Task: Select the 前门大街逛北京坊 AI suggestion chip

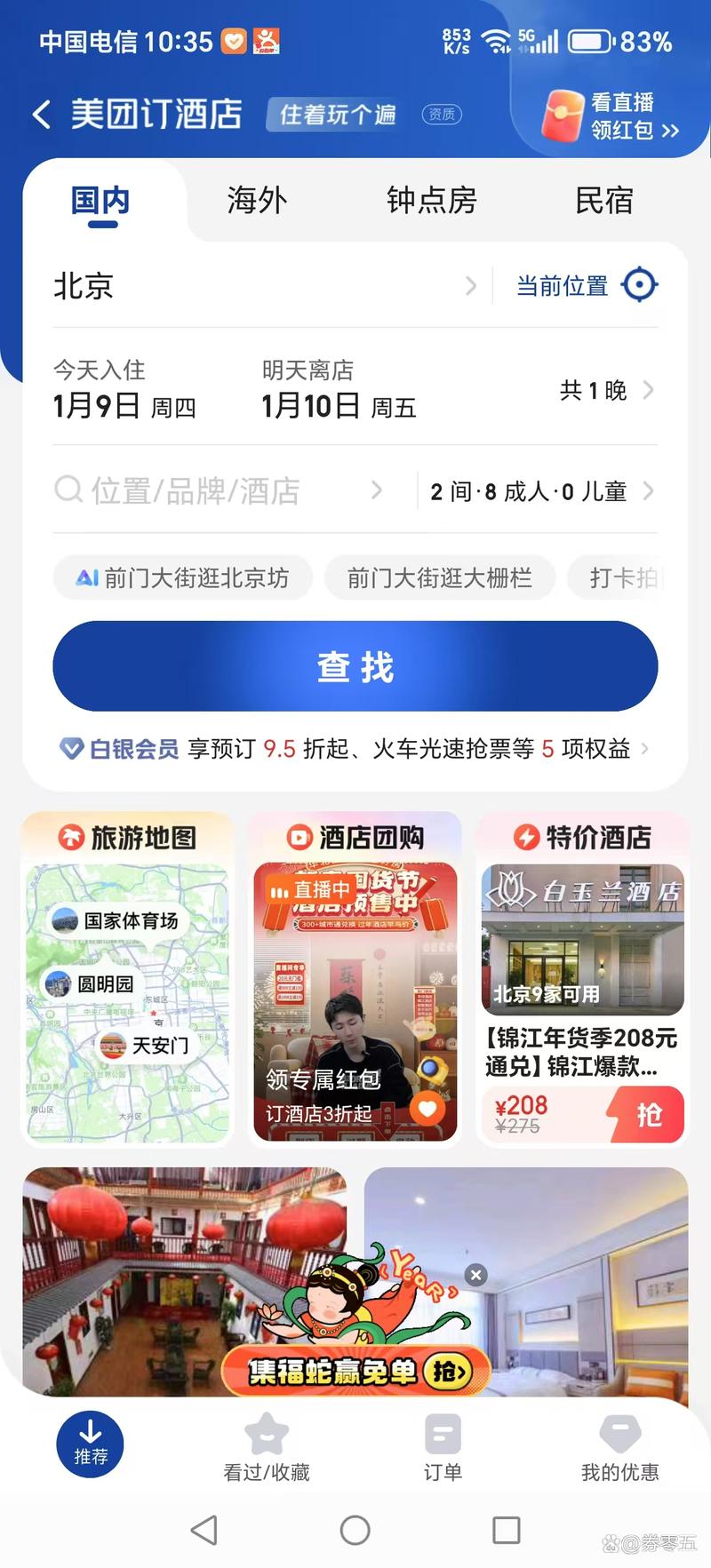Action: click(x=182, y=577)
